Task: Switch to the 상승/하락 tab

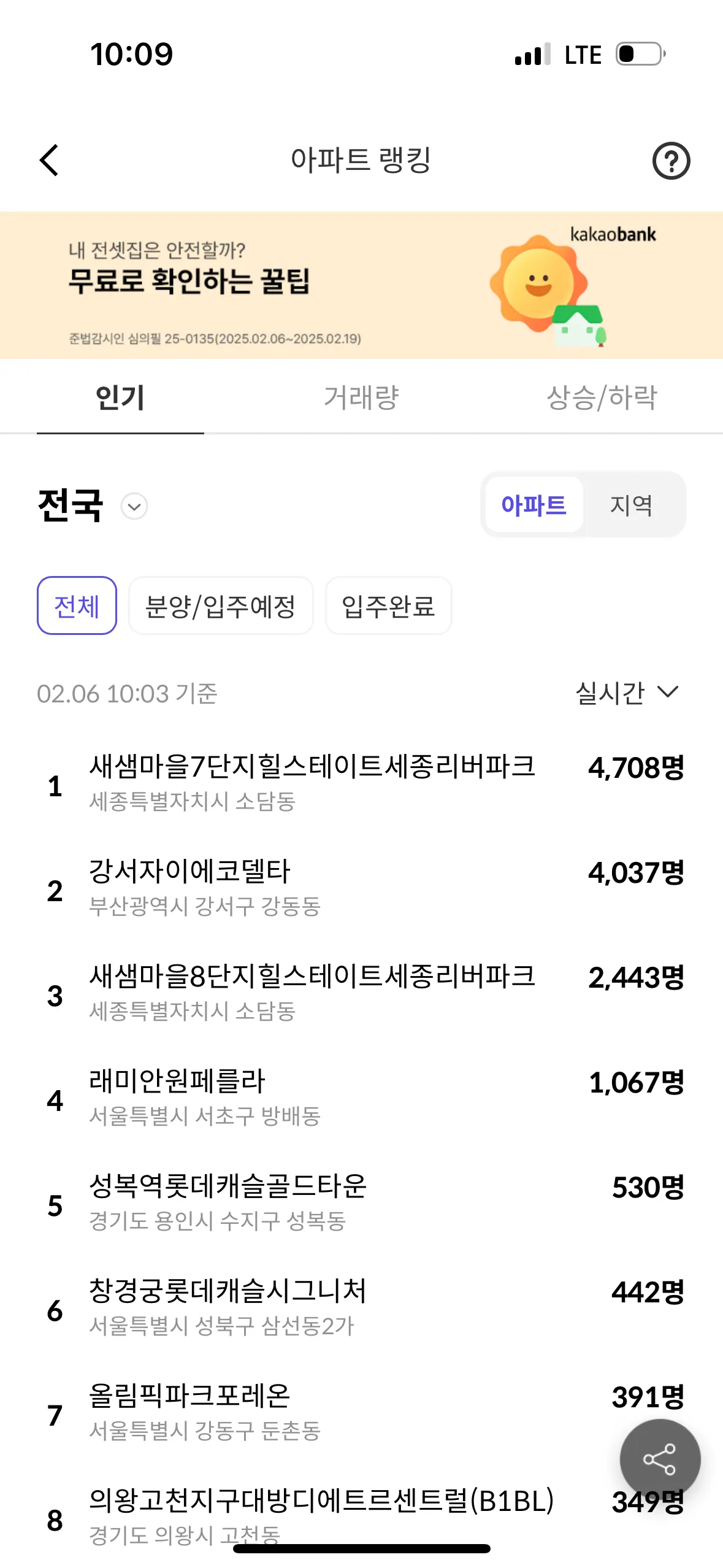Action: (602, 398)
